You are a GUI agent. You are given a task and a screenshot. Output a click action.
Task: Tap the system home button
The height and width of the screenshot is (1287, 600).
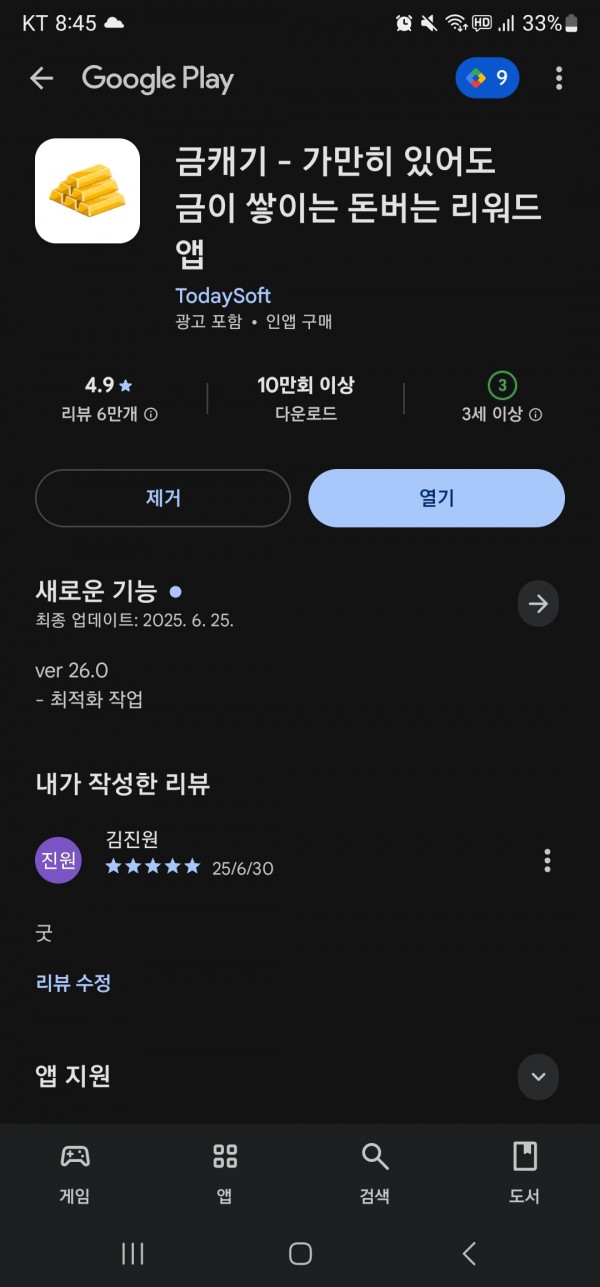point(300,1253)
